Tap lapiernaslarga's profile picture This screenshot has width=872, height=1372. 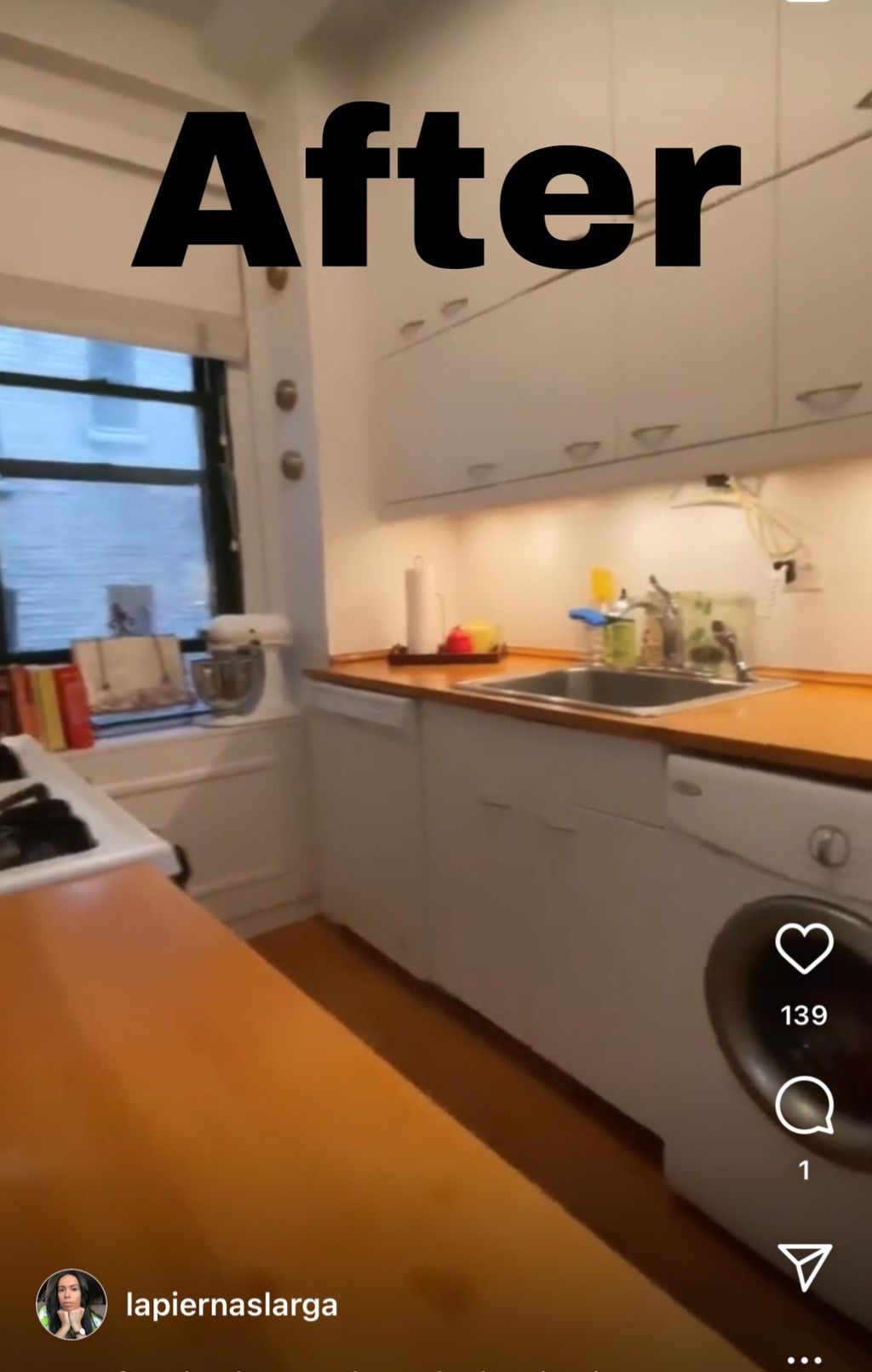tap(72, 1305)
